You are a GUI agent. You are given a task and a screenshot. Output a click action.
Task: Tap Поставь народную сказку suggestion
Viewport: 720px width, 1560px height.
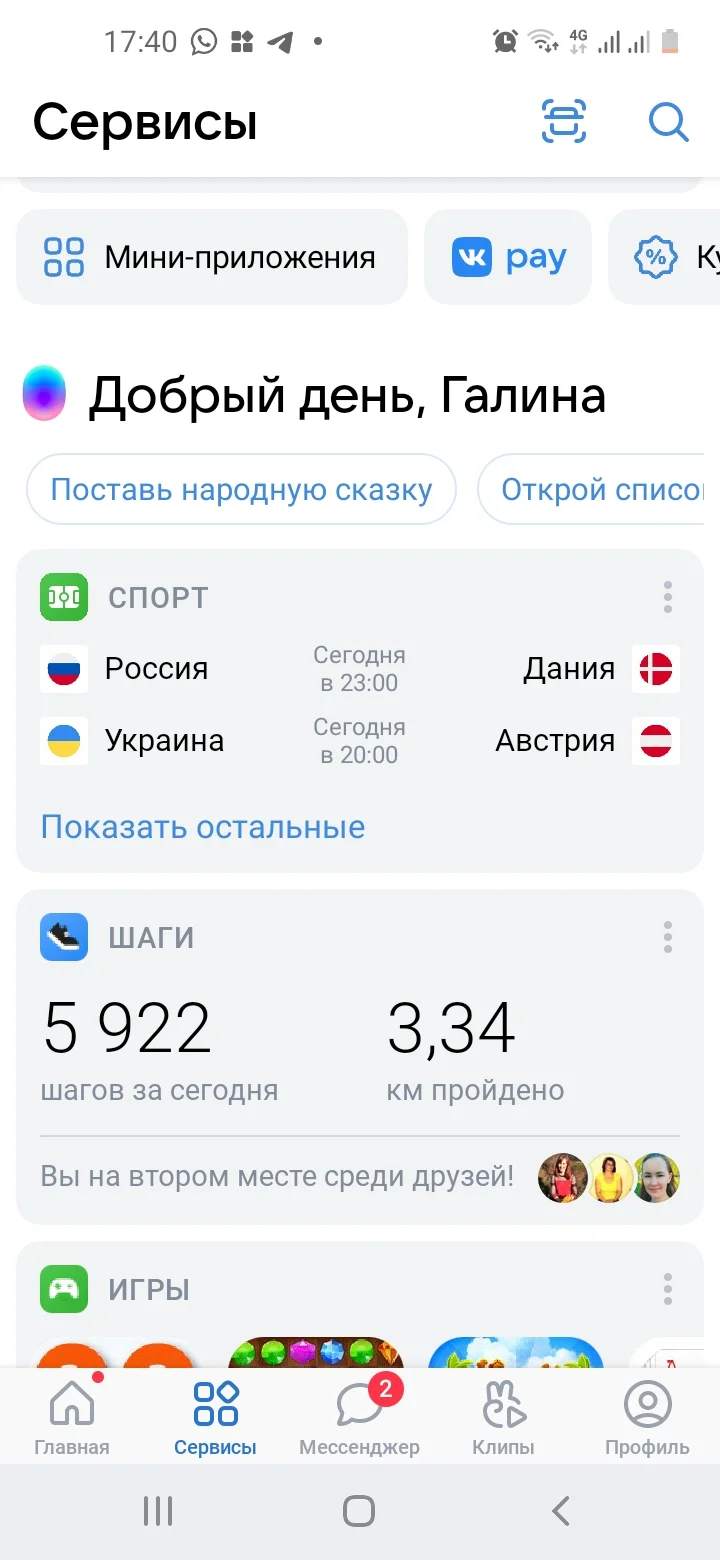[241, 489]
